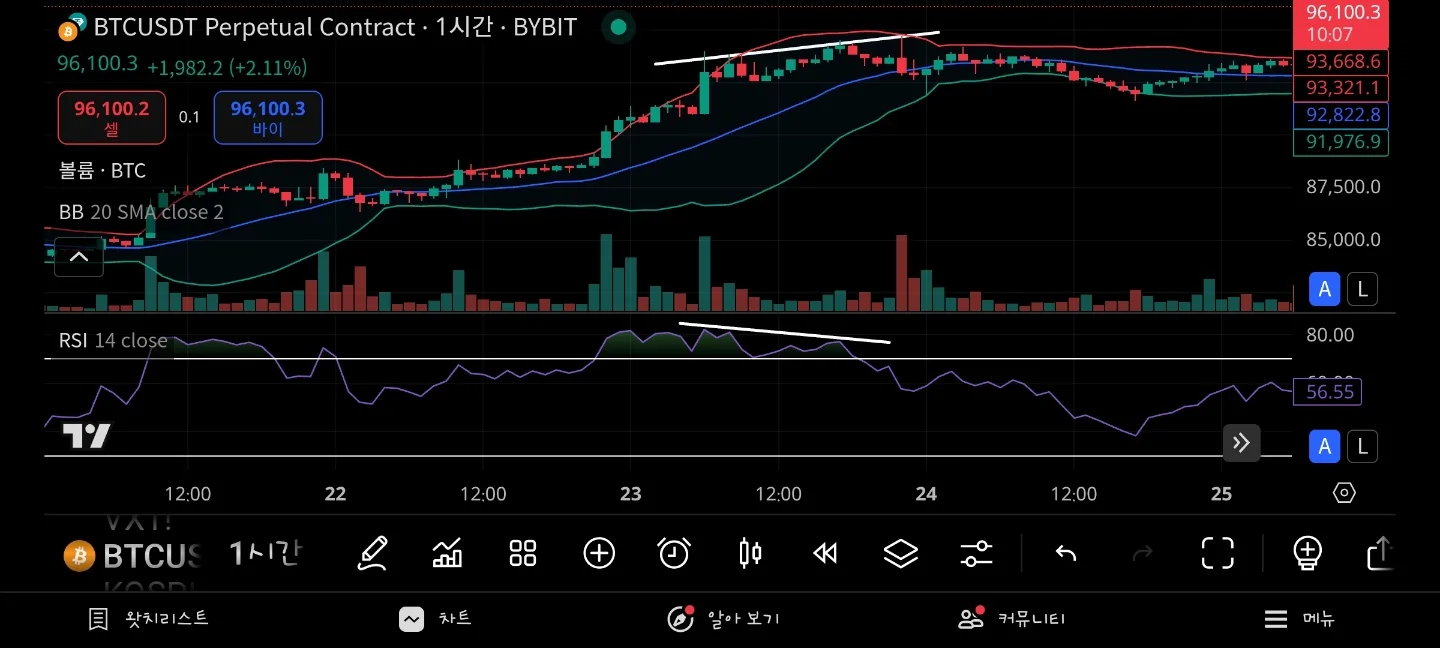Viewport: 1440px width, 648px height.
Task: Open the layers object tree
Action: (x=901, y=553)
